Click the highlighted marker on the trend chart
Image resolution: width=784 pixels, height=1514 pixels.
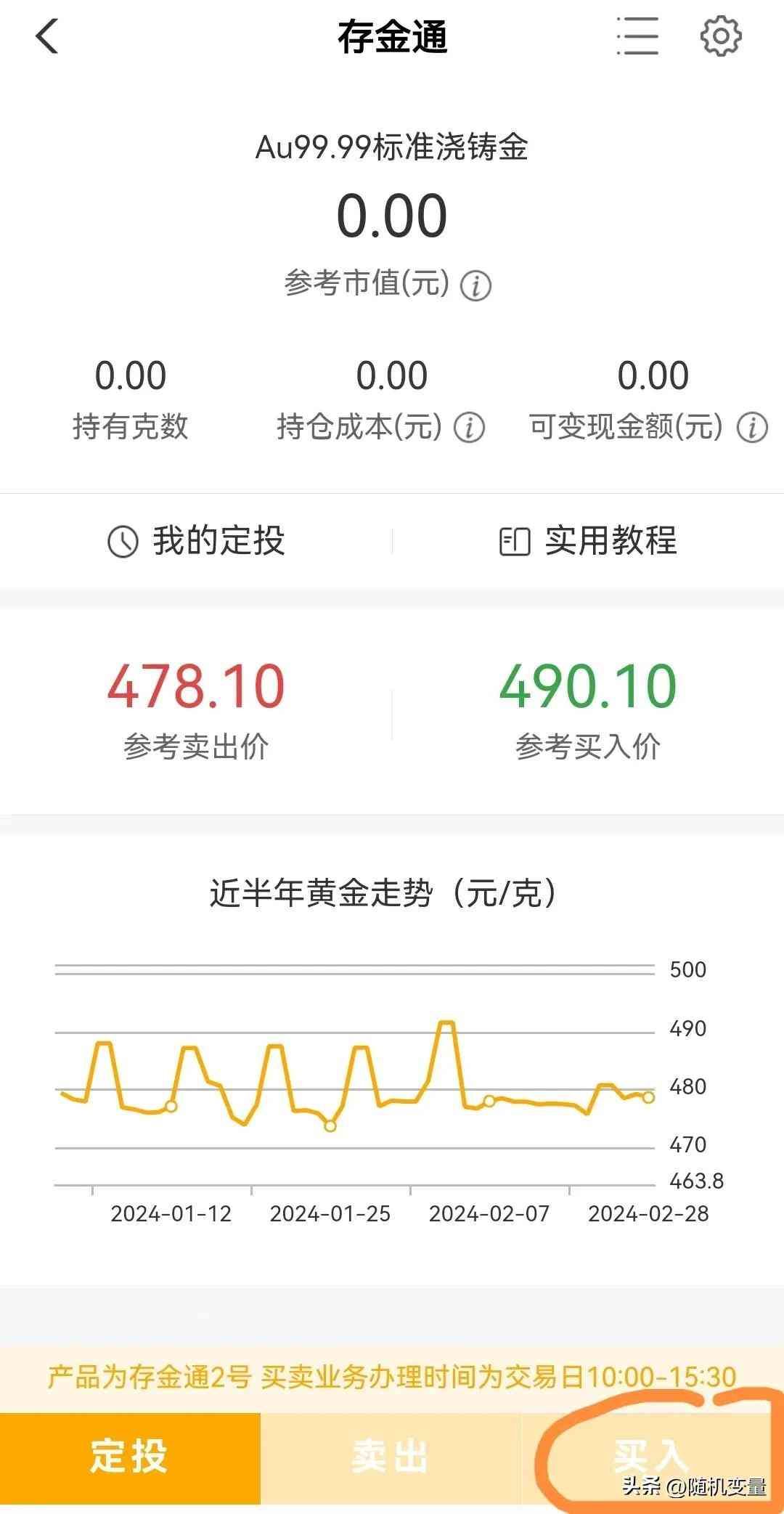pyautogui.click(x=648, y=1099)
